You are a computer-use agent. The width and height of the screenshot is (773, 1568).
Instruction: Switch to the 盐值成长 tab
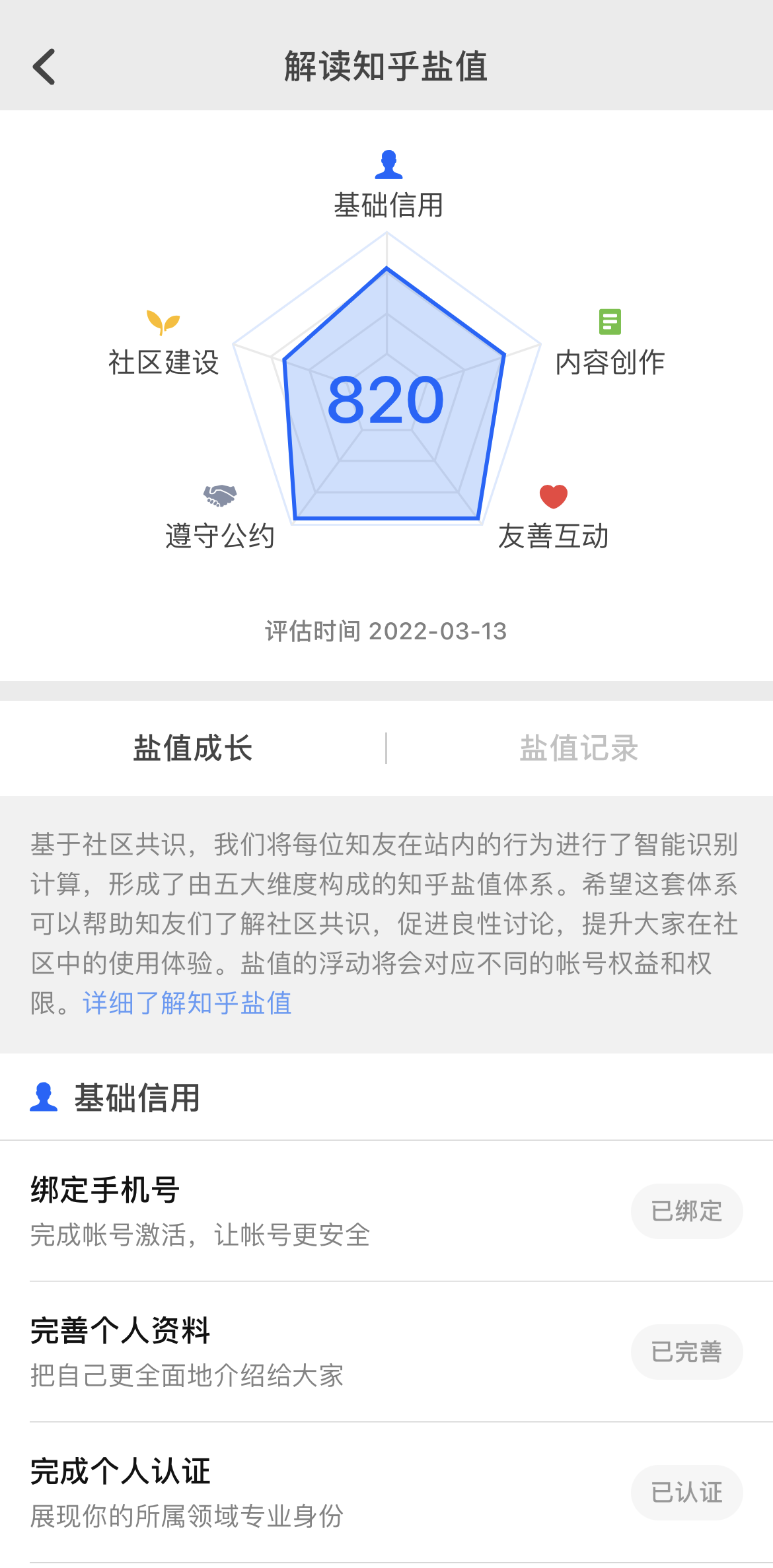coord(193,748)
